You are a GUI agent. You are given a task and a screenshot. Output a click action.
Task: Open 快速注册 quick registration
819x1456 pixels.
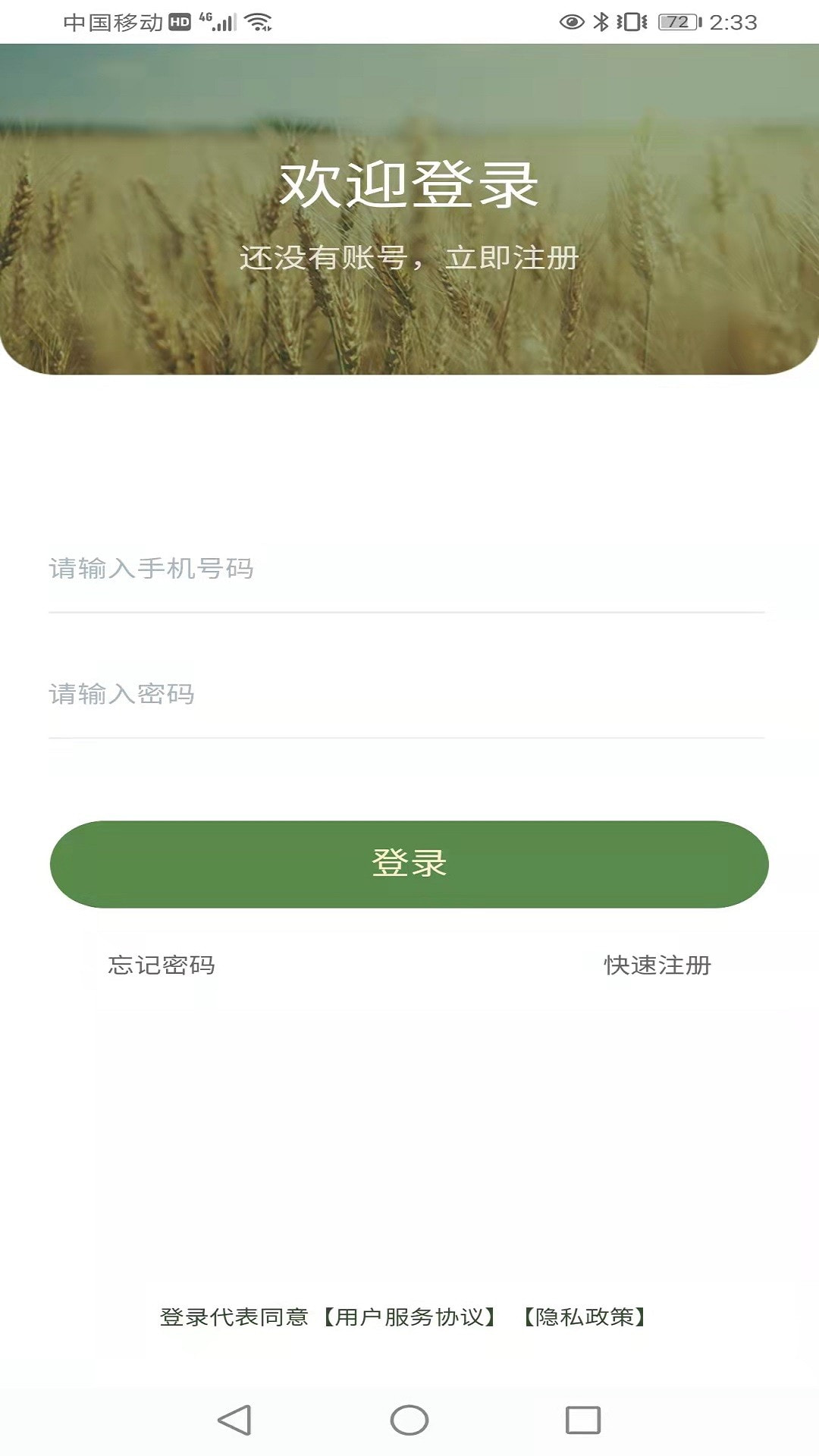point(657,965)
